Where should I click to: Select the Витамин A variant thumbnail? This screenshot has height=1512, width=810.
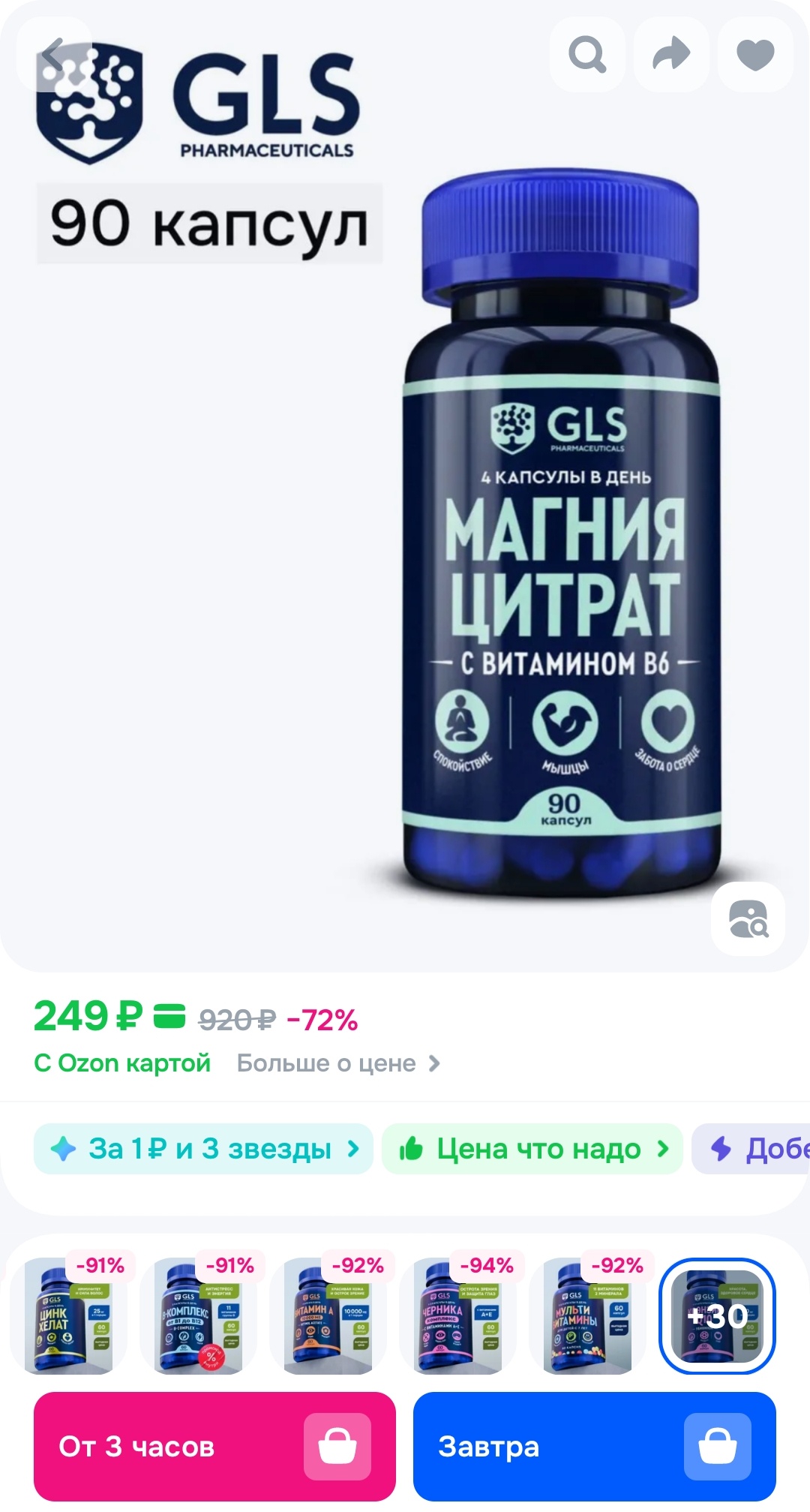click(x=328, y=1317)
